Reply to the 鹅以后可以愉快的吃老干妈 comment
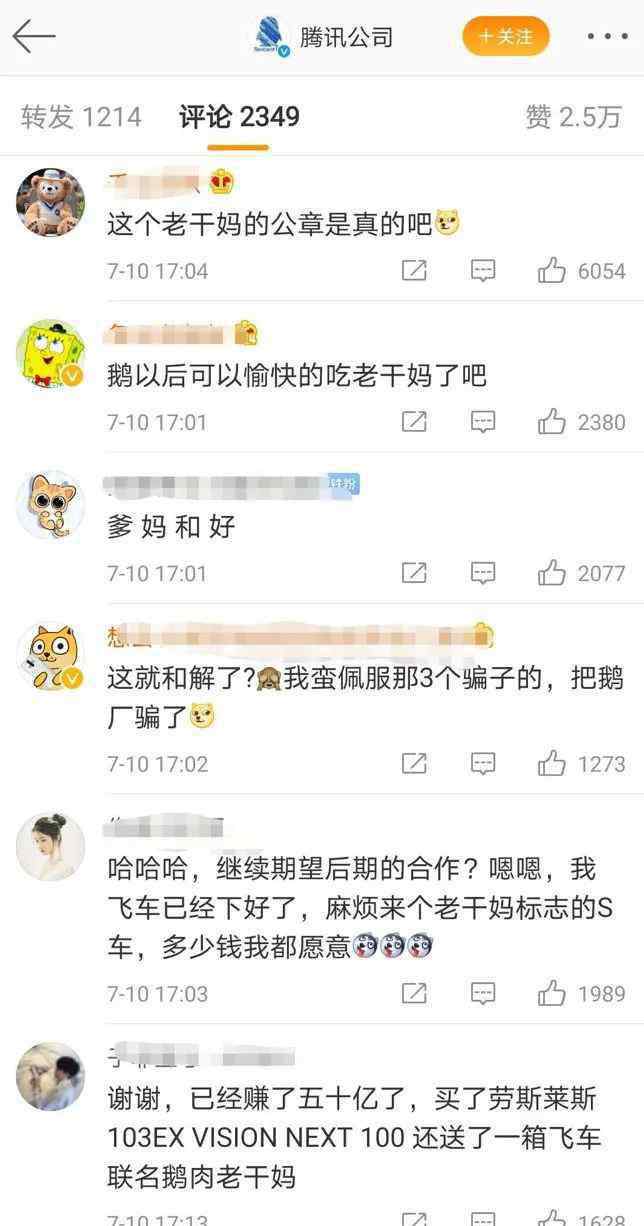This screenshot has height=1226, width=644. (x=483, y=421)
